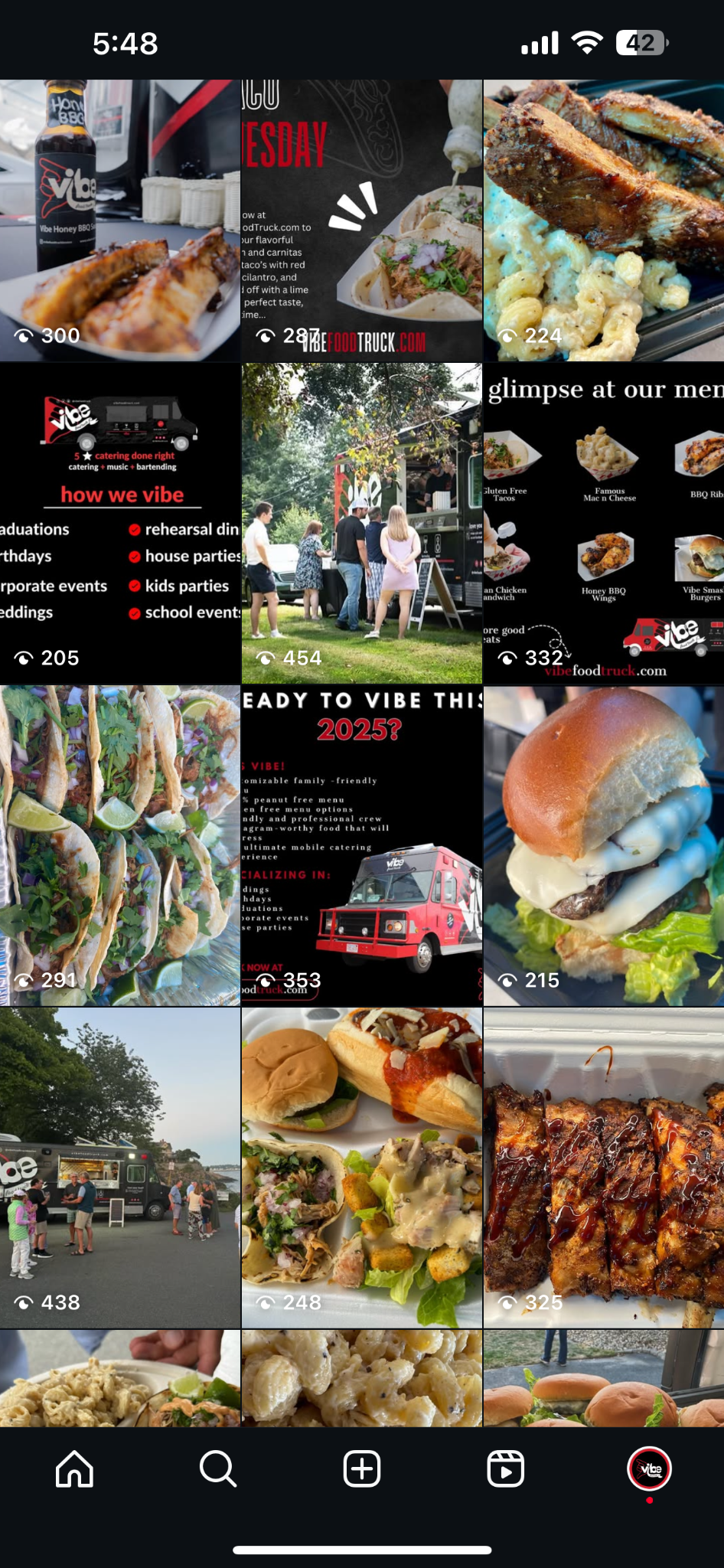This screenshot has width=724, height=1568.
Task: Open the BBQ ribs reel with 325 views
Action: tap(604, 1168)
